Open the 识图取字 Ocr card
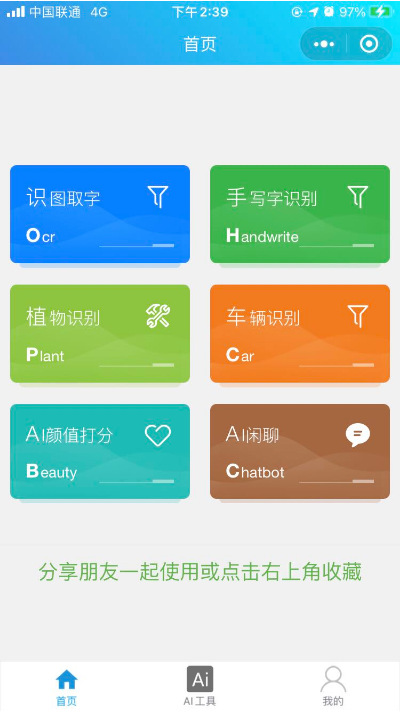Viewport: 400px width, 716px height. [x=100, y=214]
